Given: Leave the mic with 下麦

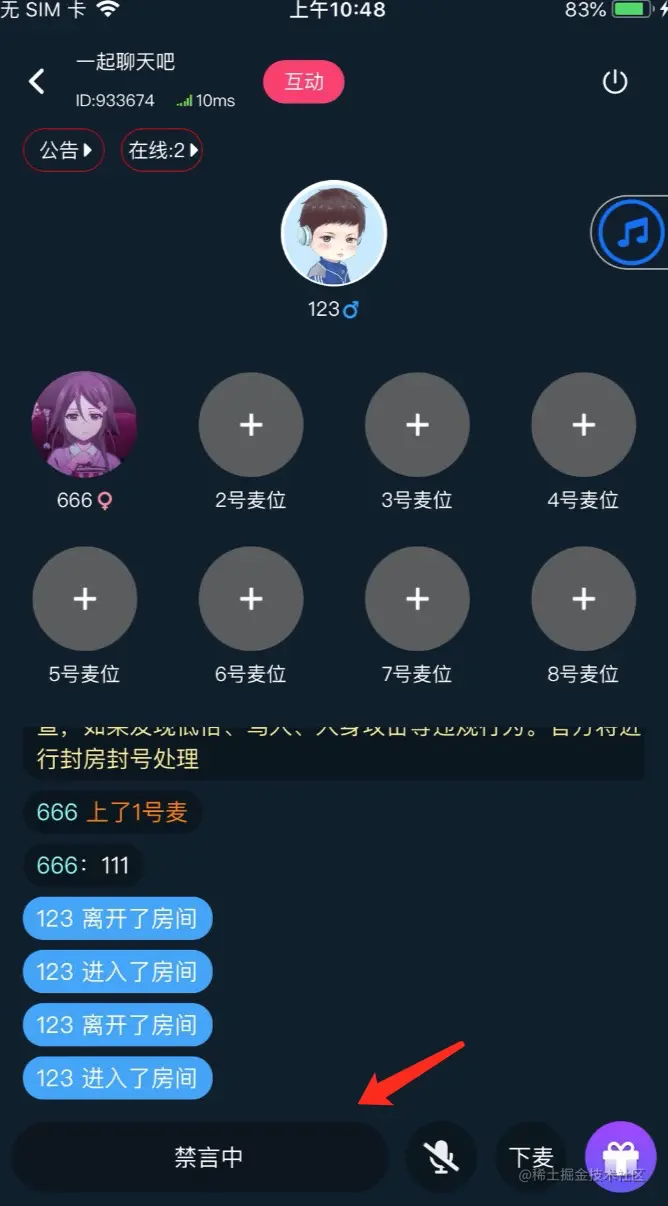Looking at the screenshot, I should (530, 1157).
